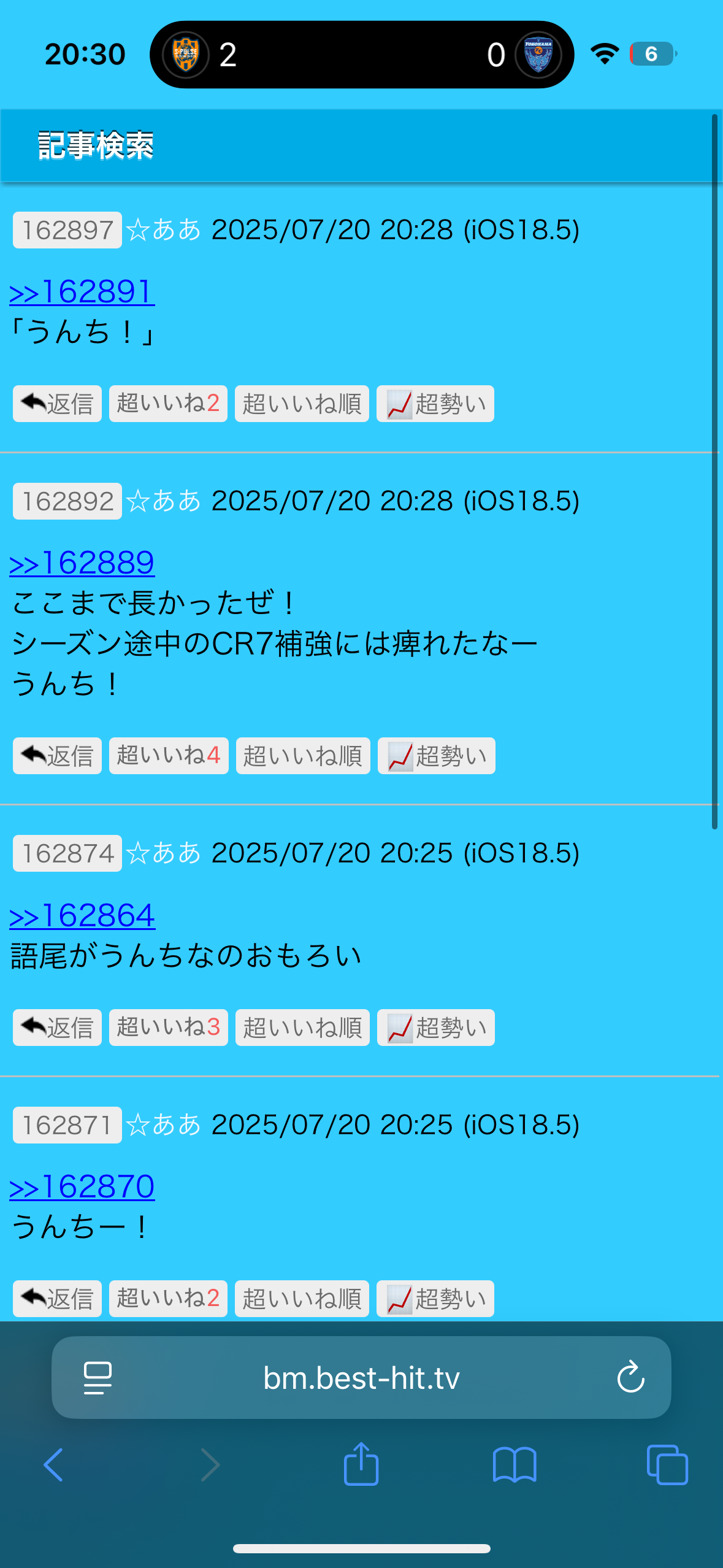
Task: Tap 超いいね順 under post 162897
Action: coord(302,404)
